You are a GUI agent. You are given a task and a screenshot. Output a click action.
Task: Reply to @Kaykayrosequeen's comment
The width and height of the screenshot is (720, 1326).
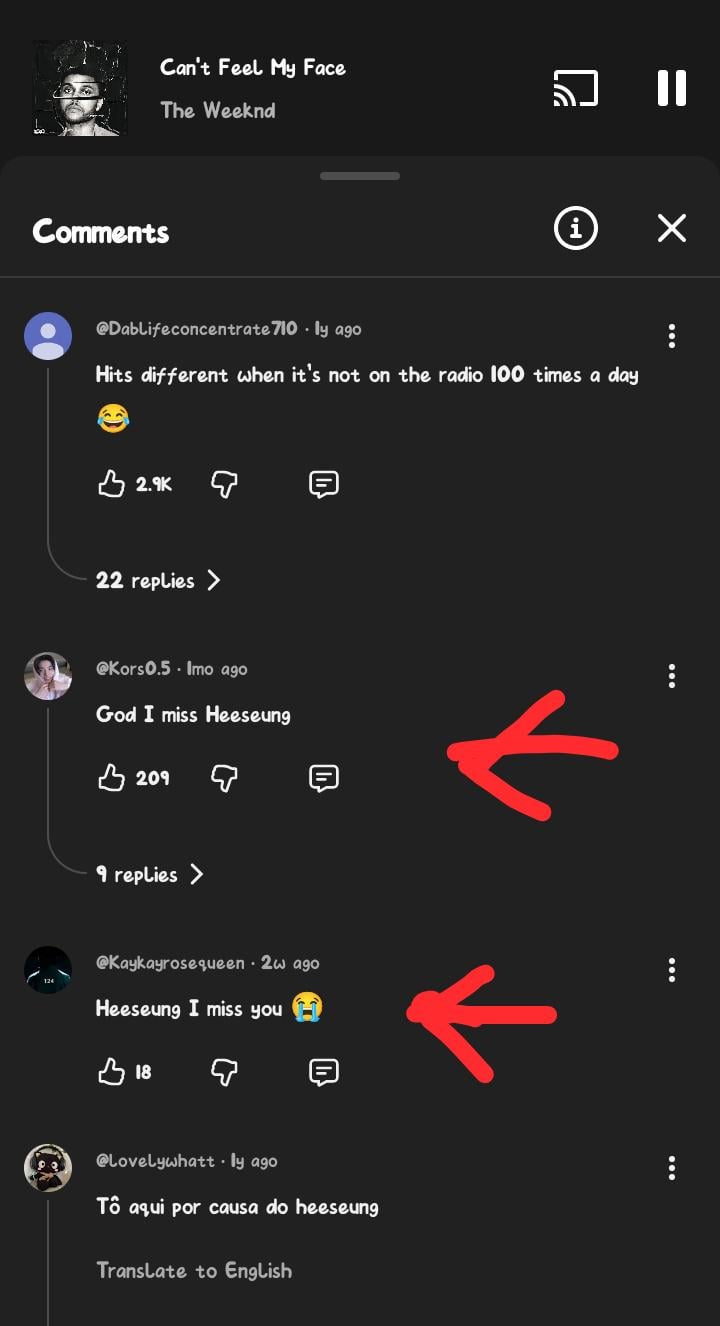[323, 1072]
